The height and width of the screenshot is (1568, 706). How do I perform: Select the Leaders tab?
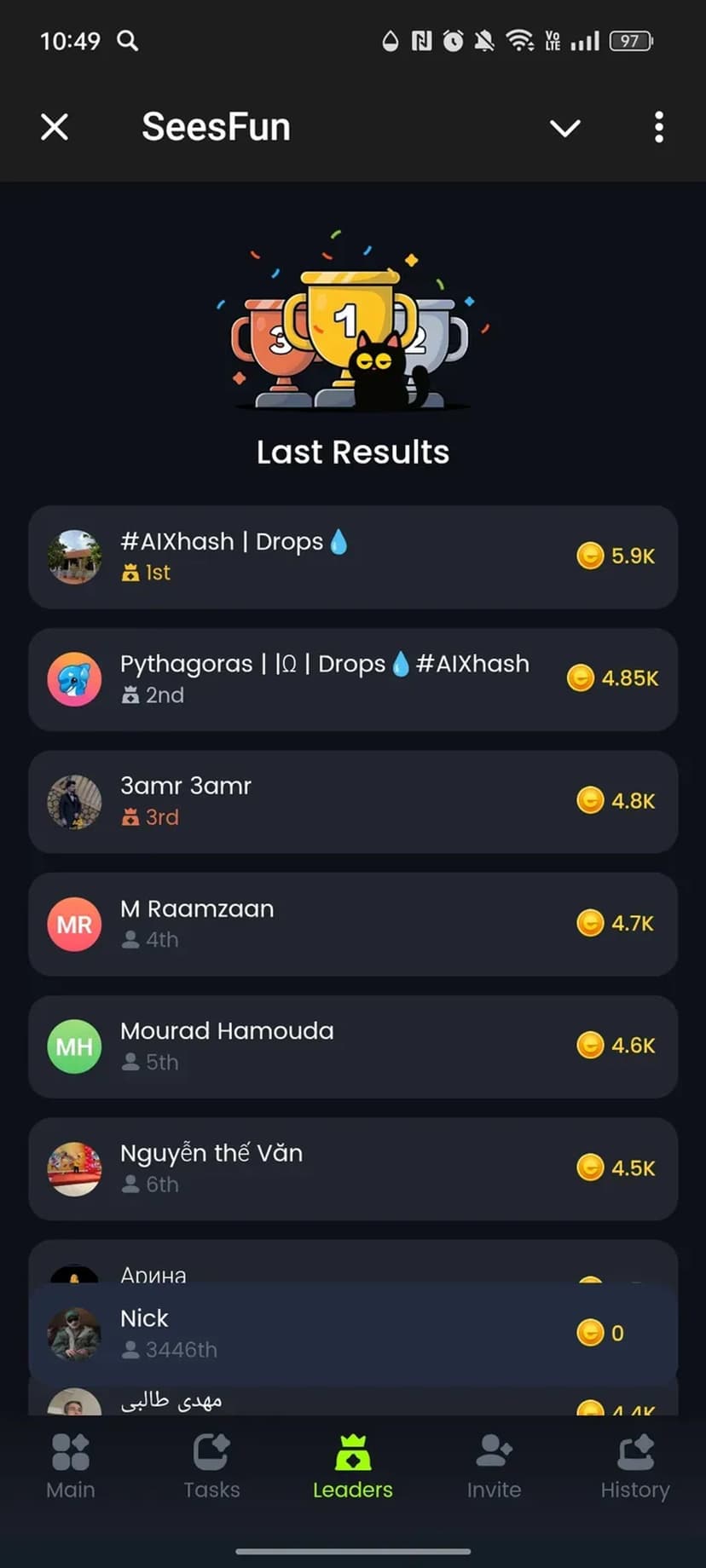(x=353, y=1466)
